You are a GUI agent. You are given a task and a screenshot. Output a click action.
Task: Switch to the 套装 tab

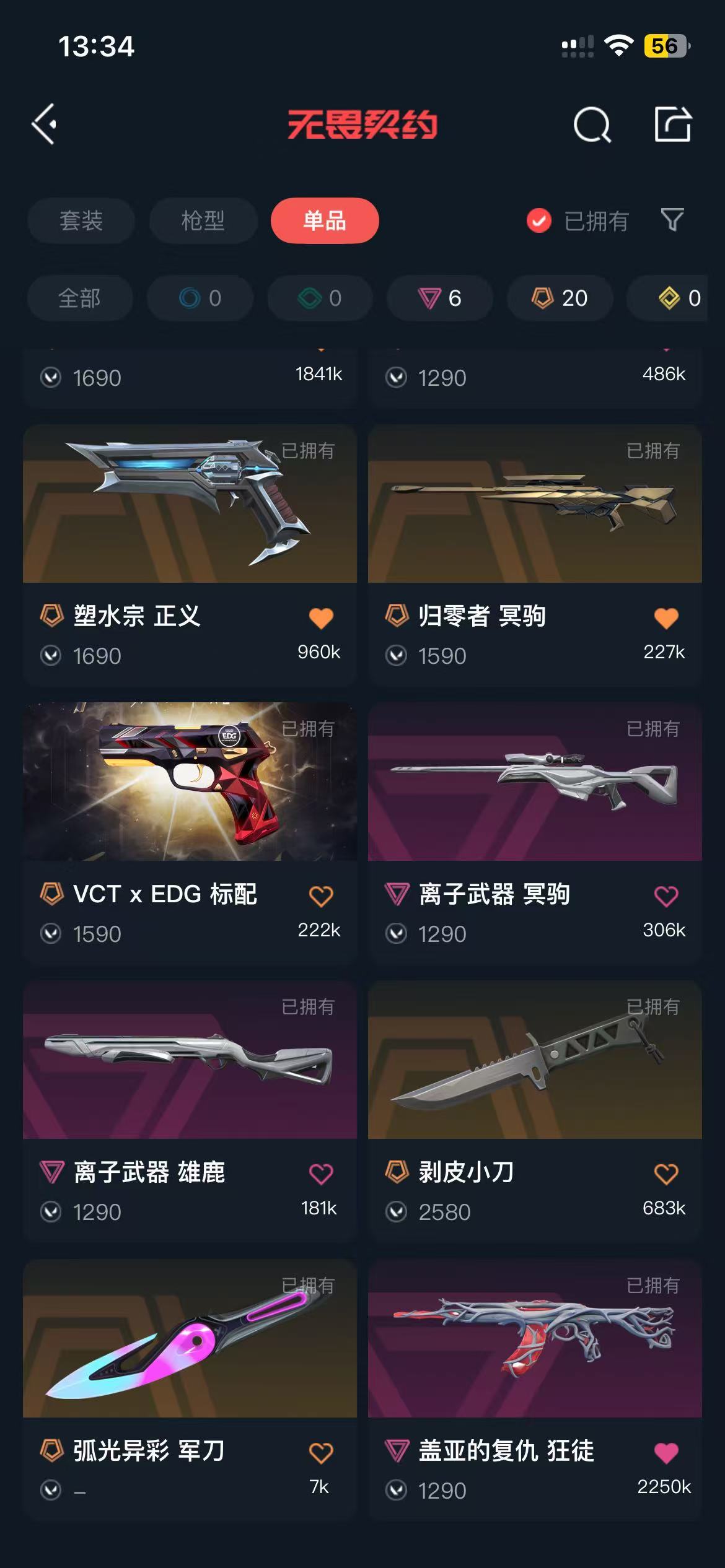pyautogui.click(x=81, y=220)
